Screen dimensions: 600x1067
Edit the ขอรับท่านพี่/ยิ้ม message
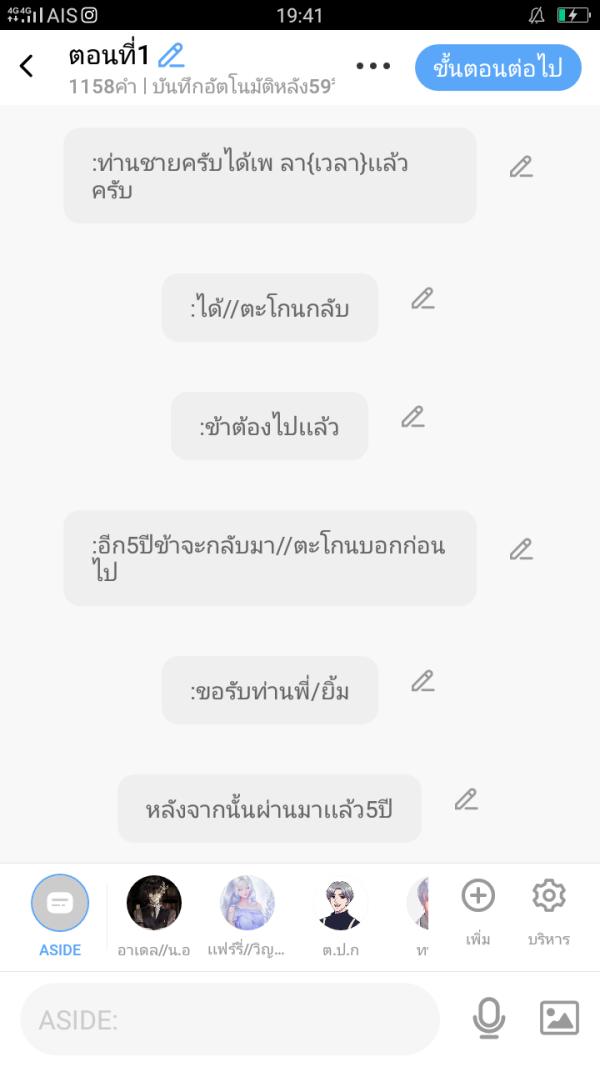(x=423, y=682)
